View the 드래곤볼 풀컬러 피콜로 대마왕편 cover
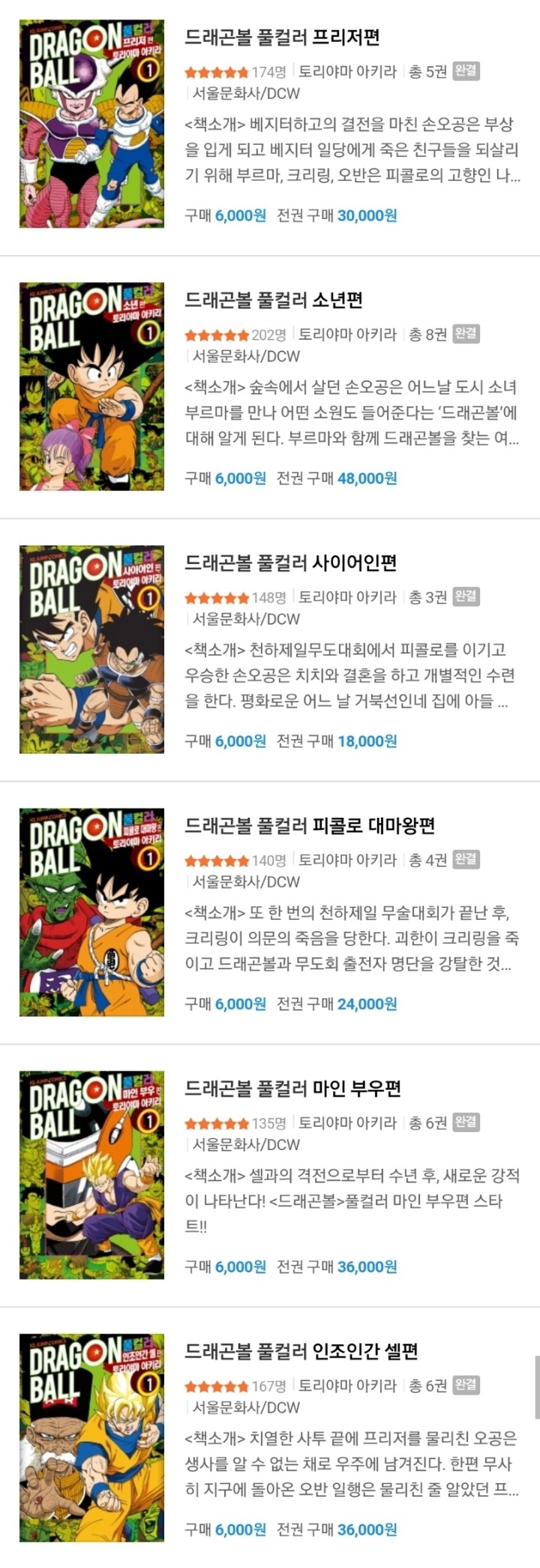Viewport: 540px width, 1568px height. [91, 912]
